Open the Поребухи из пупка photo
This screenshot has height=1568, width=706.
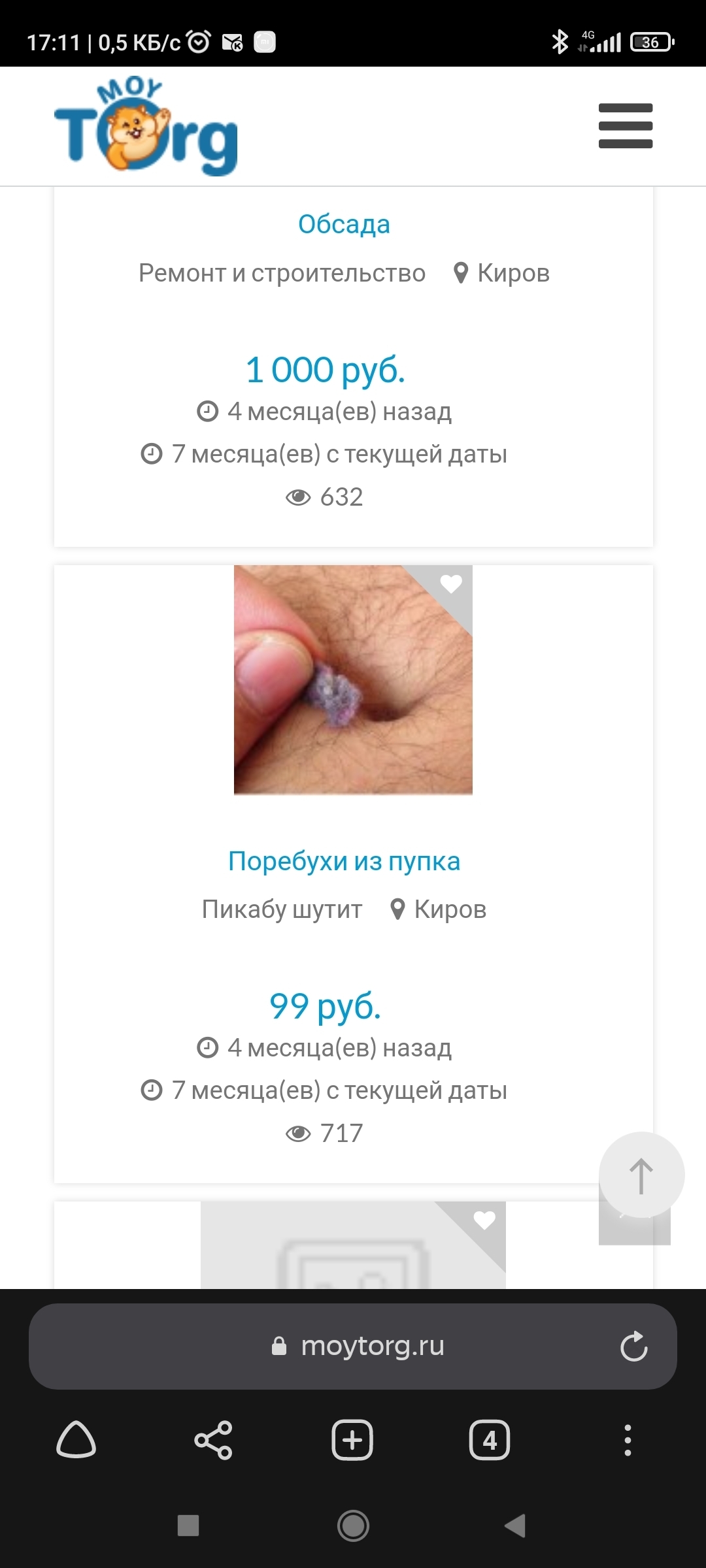(x=353, y=679)
